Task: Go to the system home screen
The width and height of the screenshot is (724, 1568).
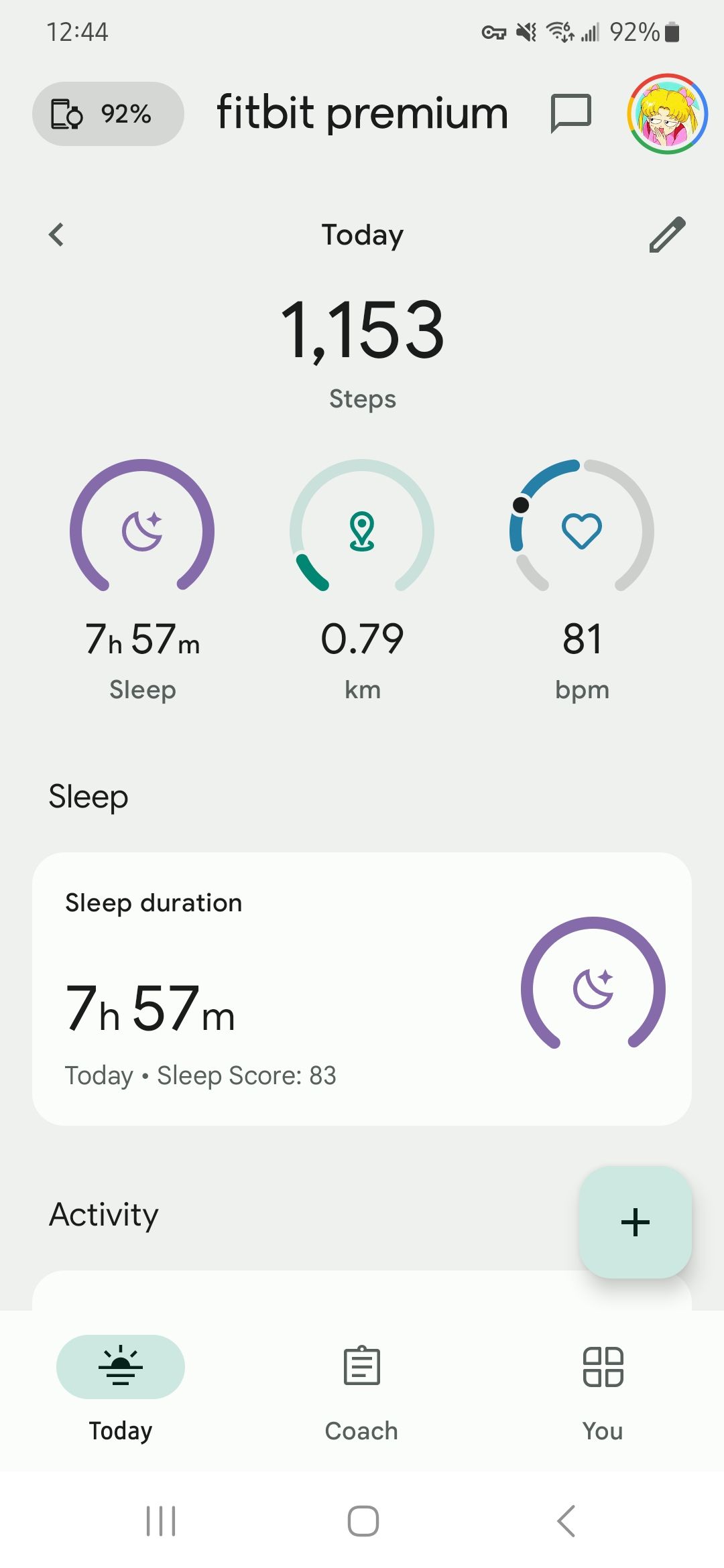Action: click(x=363, y=1520)
